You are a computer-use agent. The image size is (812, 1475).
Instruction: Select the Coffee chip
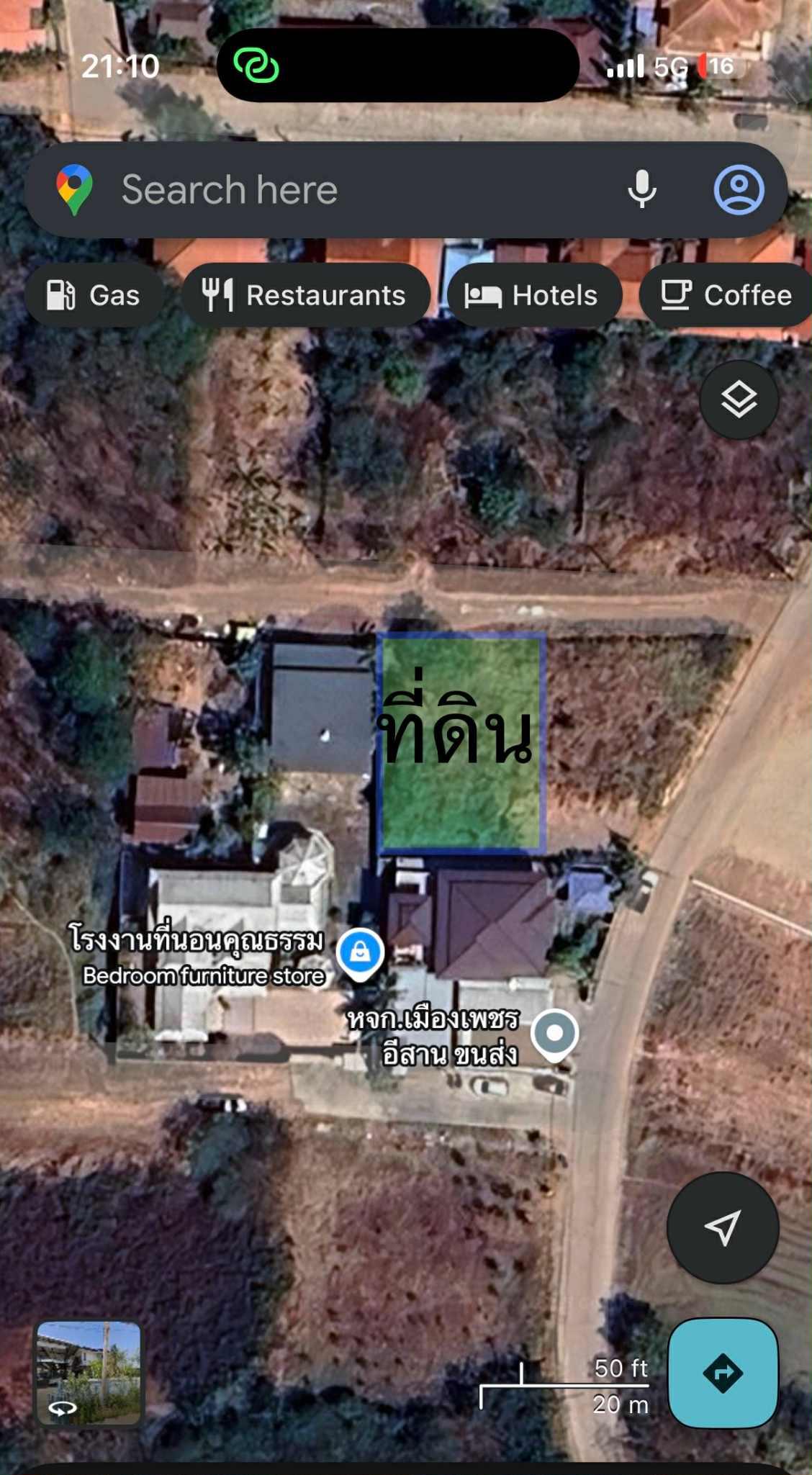coord(726,295)
